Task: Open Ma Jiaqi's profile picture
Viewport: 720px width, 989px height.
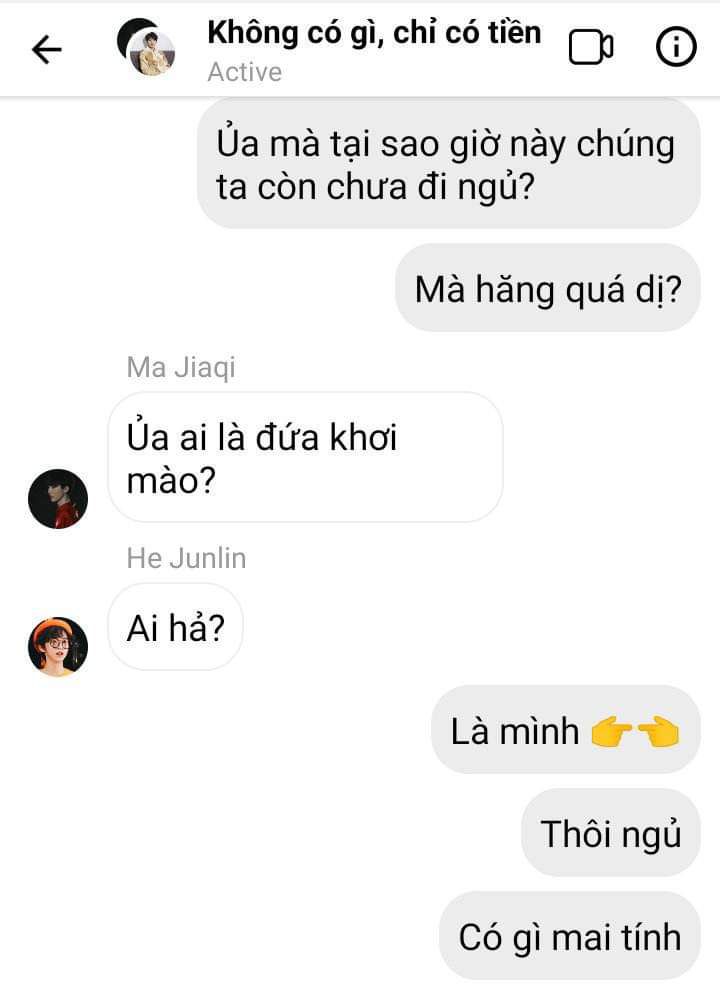Action: (x=58, y=498)
